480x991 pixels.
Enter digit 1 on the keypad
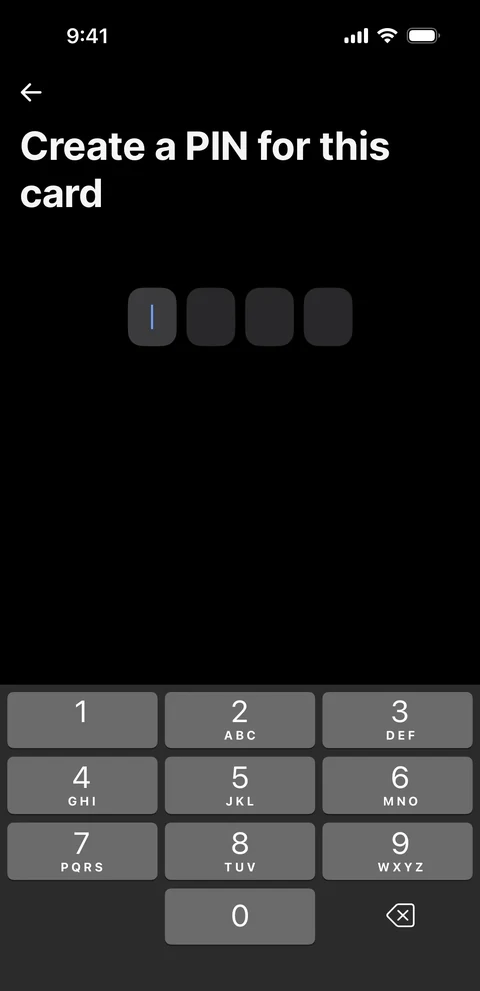point(82,720)
